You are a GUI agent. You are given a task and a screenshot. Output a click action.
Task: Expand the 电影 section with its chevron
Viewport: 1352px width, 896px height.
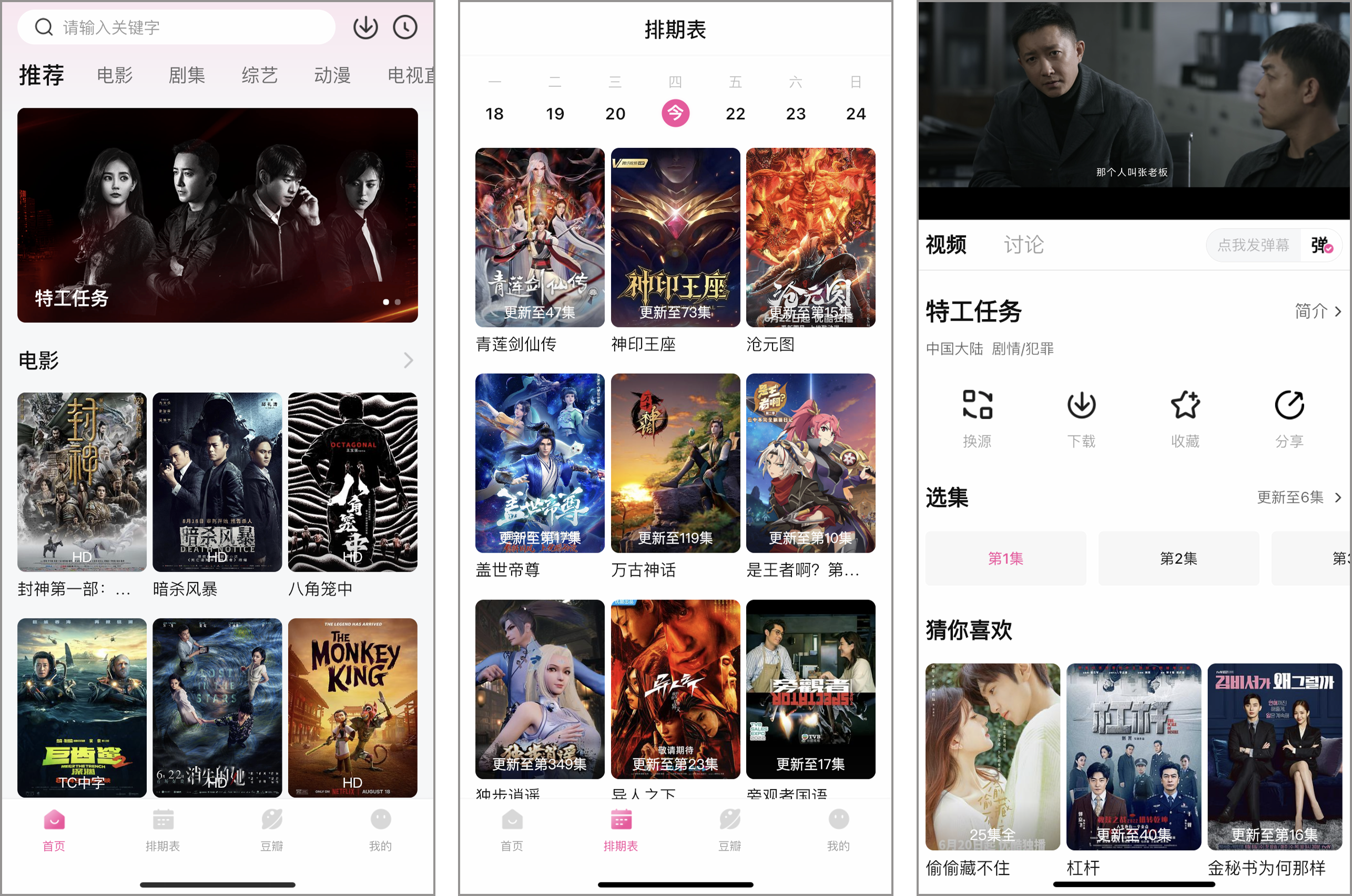pyautogui.click(x=408, y=360)
